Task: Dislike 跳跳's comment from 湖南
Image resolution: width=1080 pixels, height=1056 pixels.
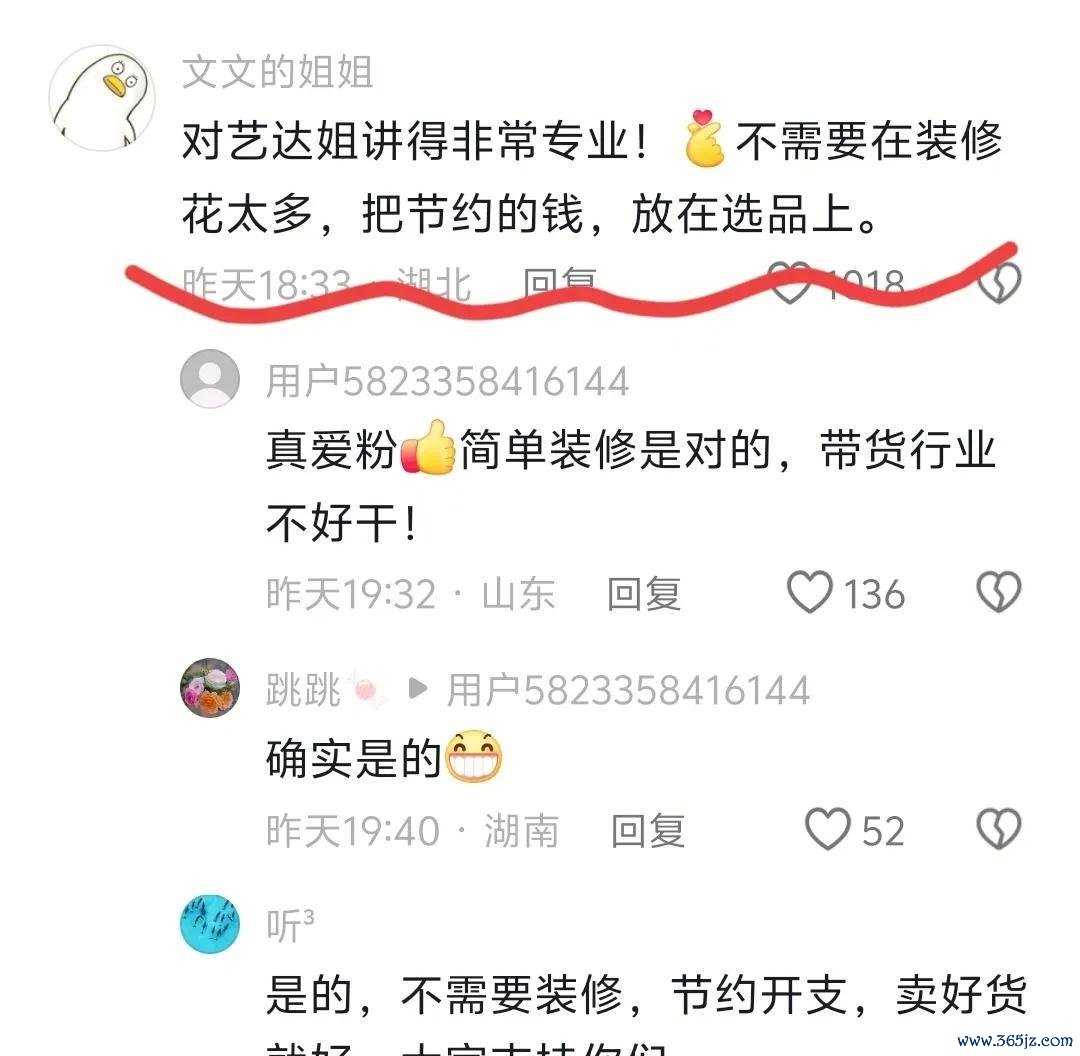Action: [x=998, y=830]
